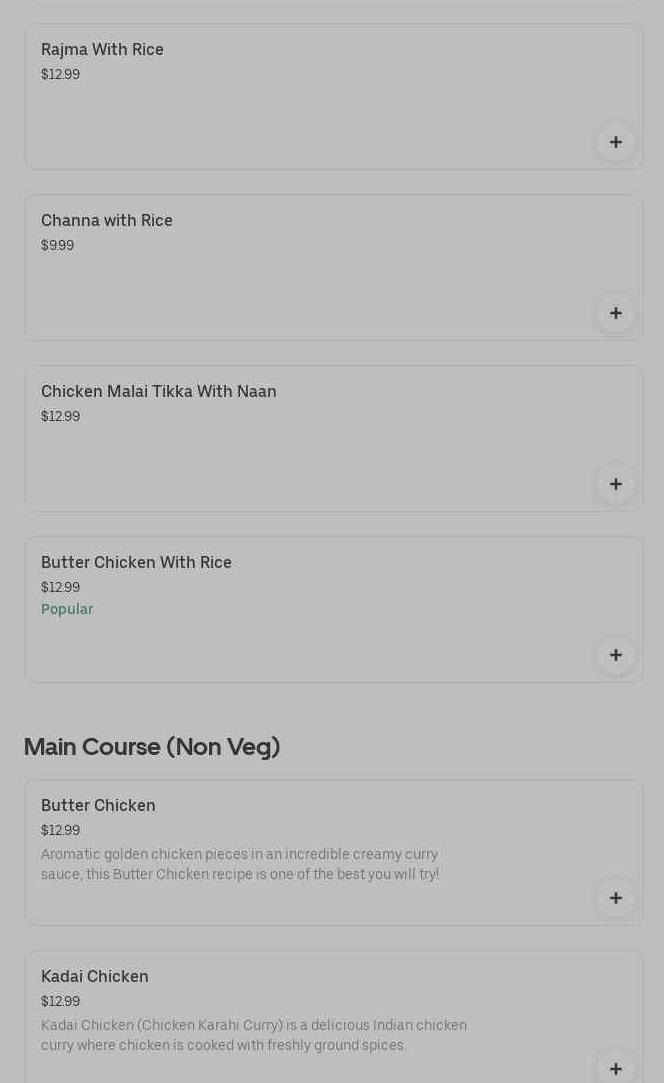
Task: View Chicken Malai Tikka With Naan details
Action: 300,439
